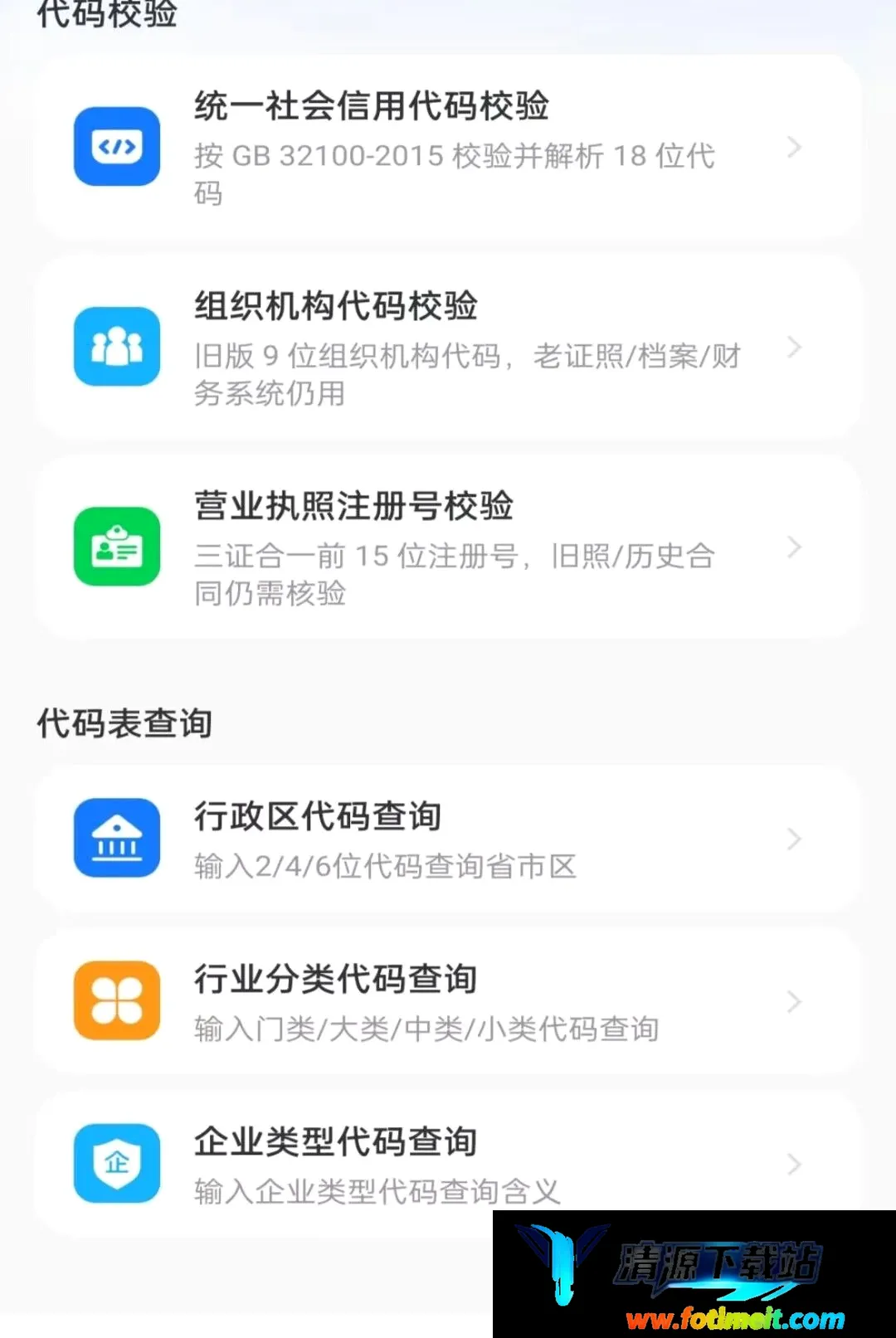The height and width of the screenshot is (1338, 896).
Task: Open 行政区代码查询
Action: (448, 839)
